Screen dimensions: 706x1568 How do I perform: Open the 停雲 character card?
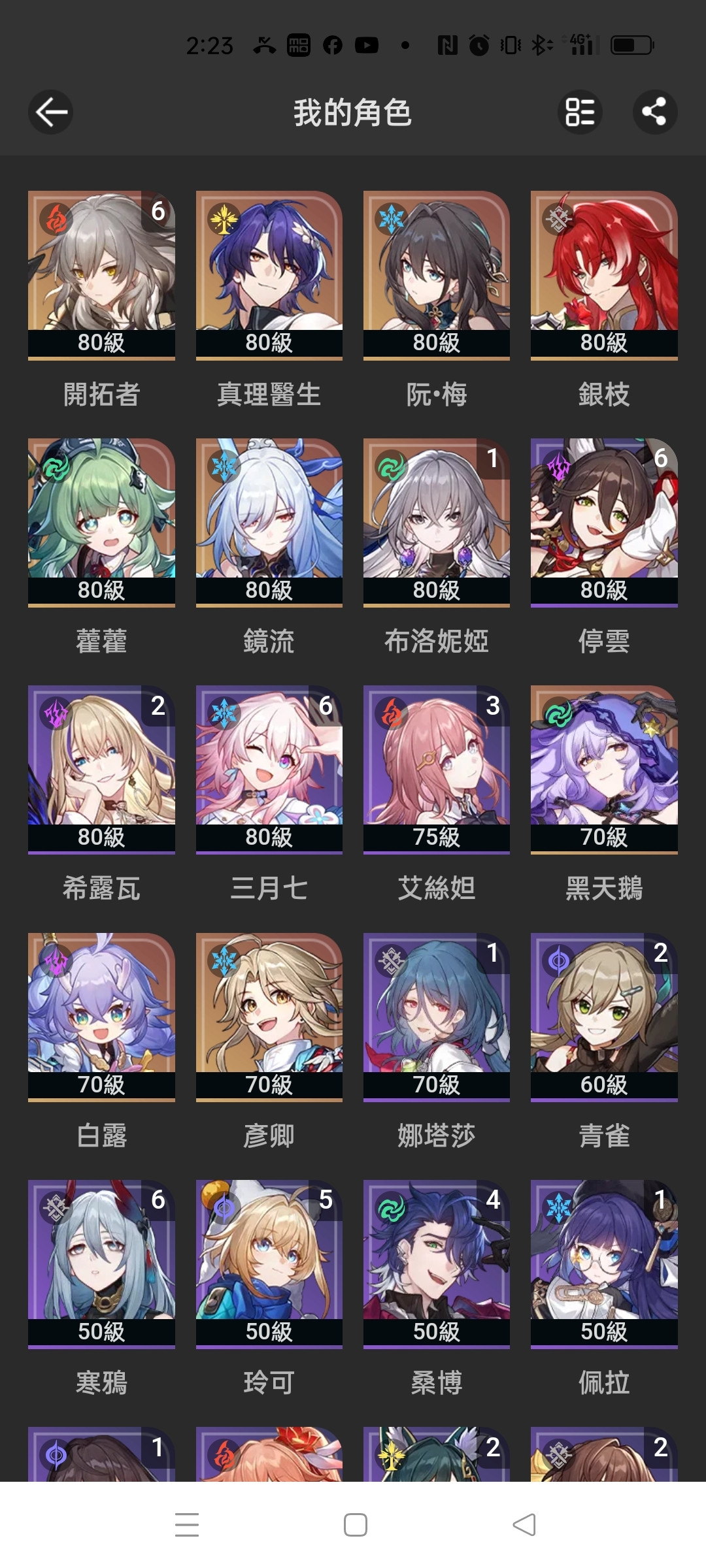click(x=603, y=521)
